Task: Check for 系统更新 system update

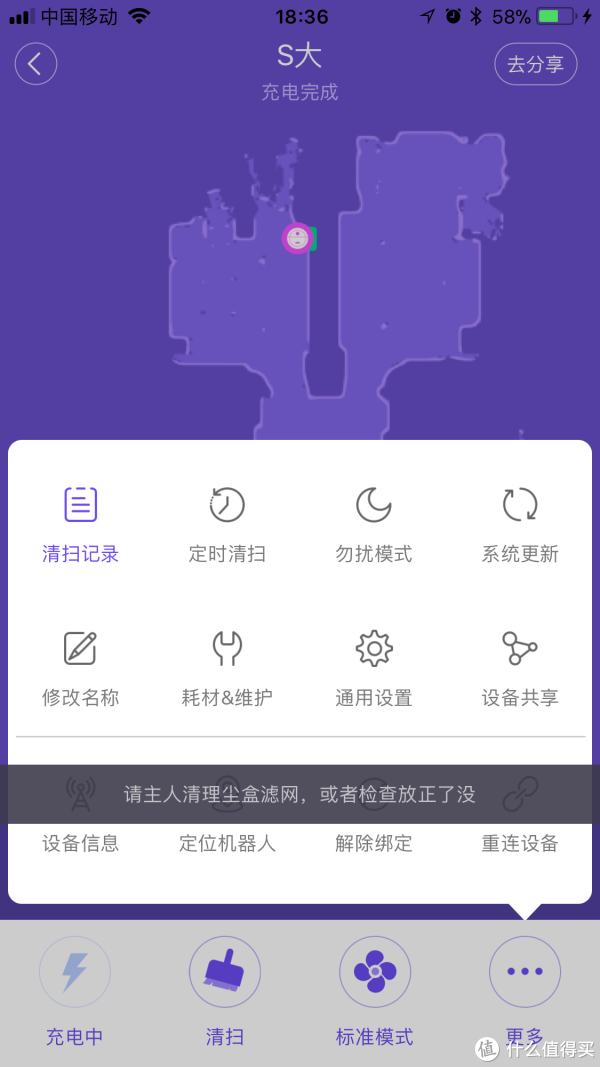Action: [520, 523]
